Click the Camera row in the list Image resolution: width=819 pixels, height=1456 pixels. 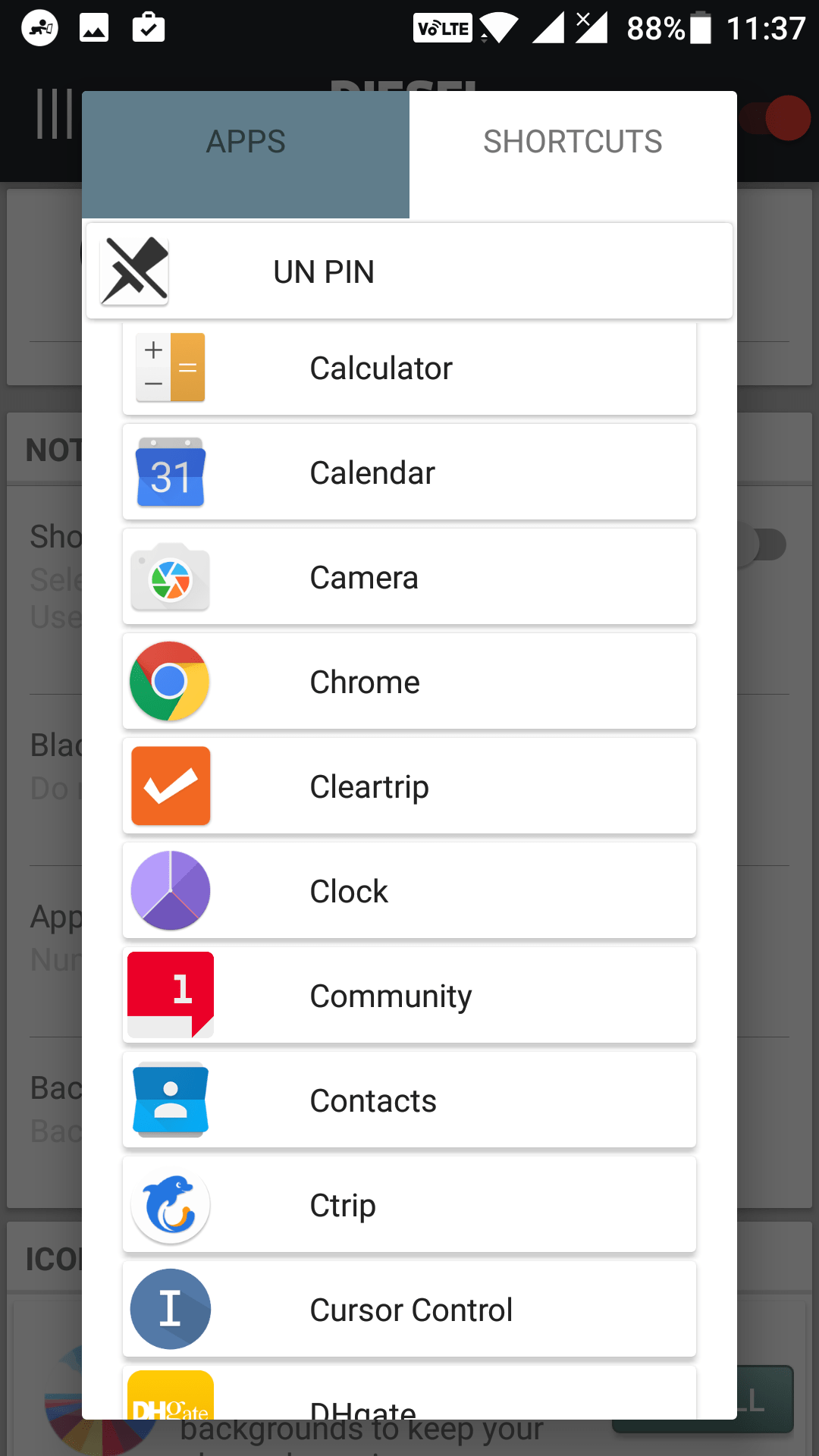409,576
